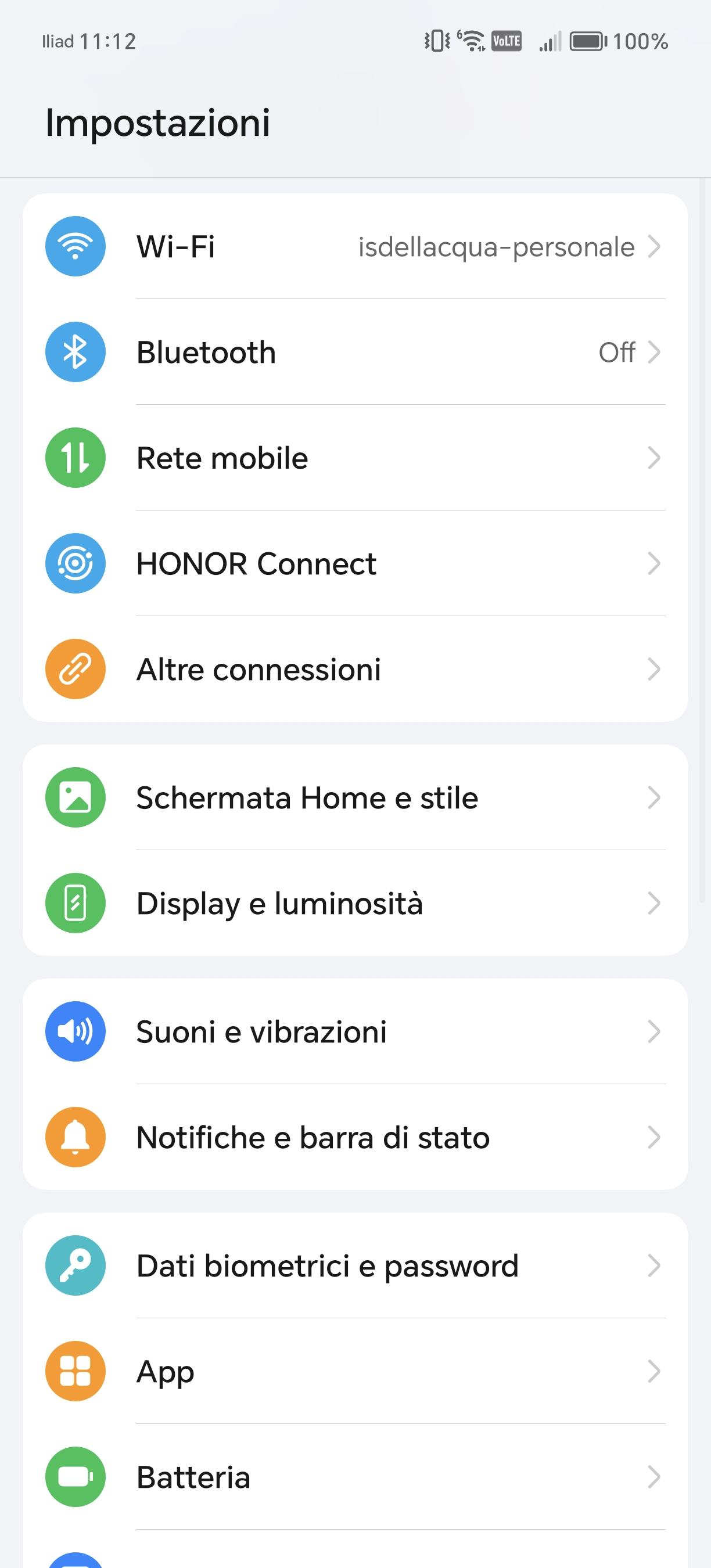View Batteria settings
711x1568 pixels.
355,1477
